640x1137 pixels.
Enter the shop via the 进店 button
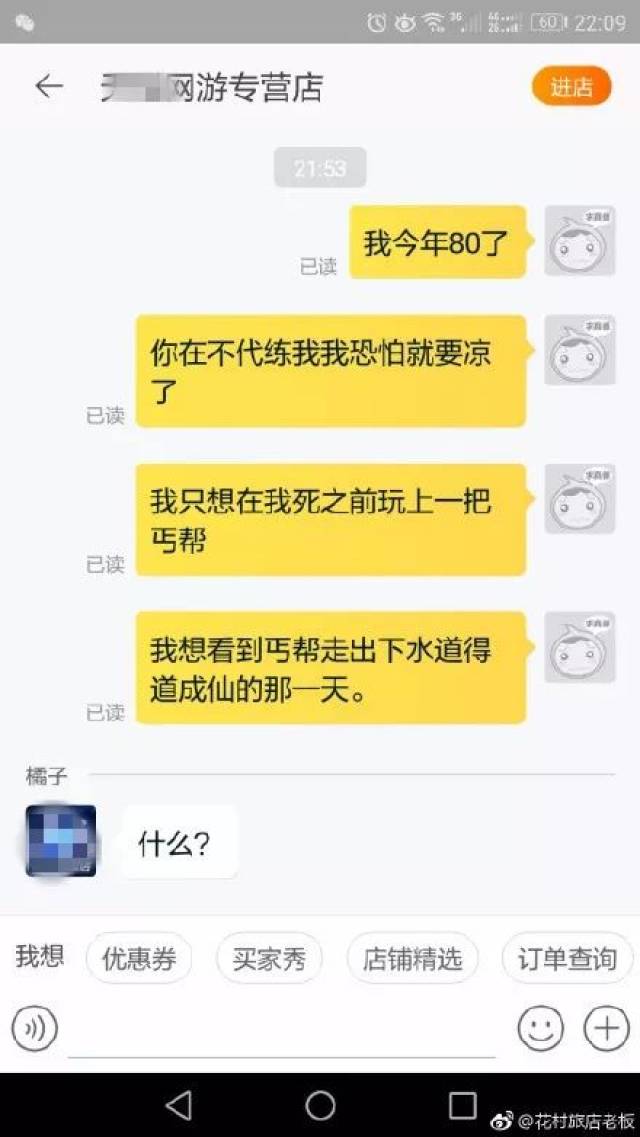pos(572,86)
